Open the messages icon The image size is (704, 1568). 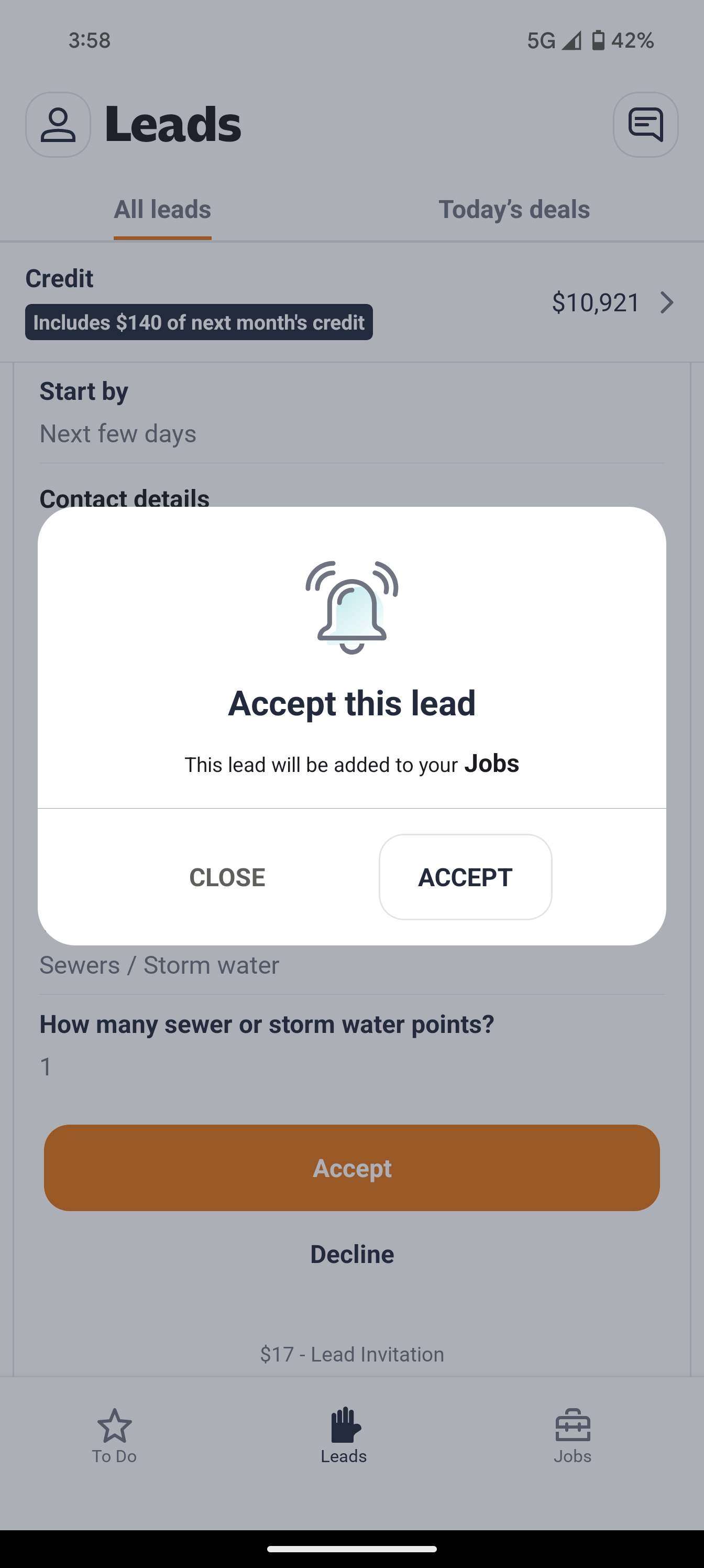[645, 125]
